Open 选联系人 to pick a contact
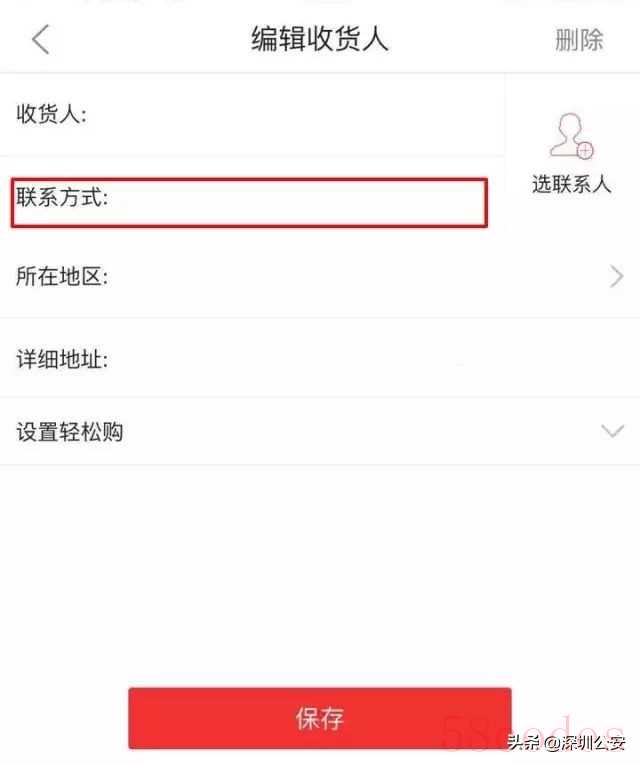The image size is (640, 765). [x=571, y=154]
